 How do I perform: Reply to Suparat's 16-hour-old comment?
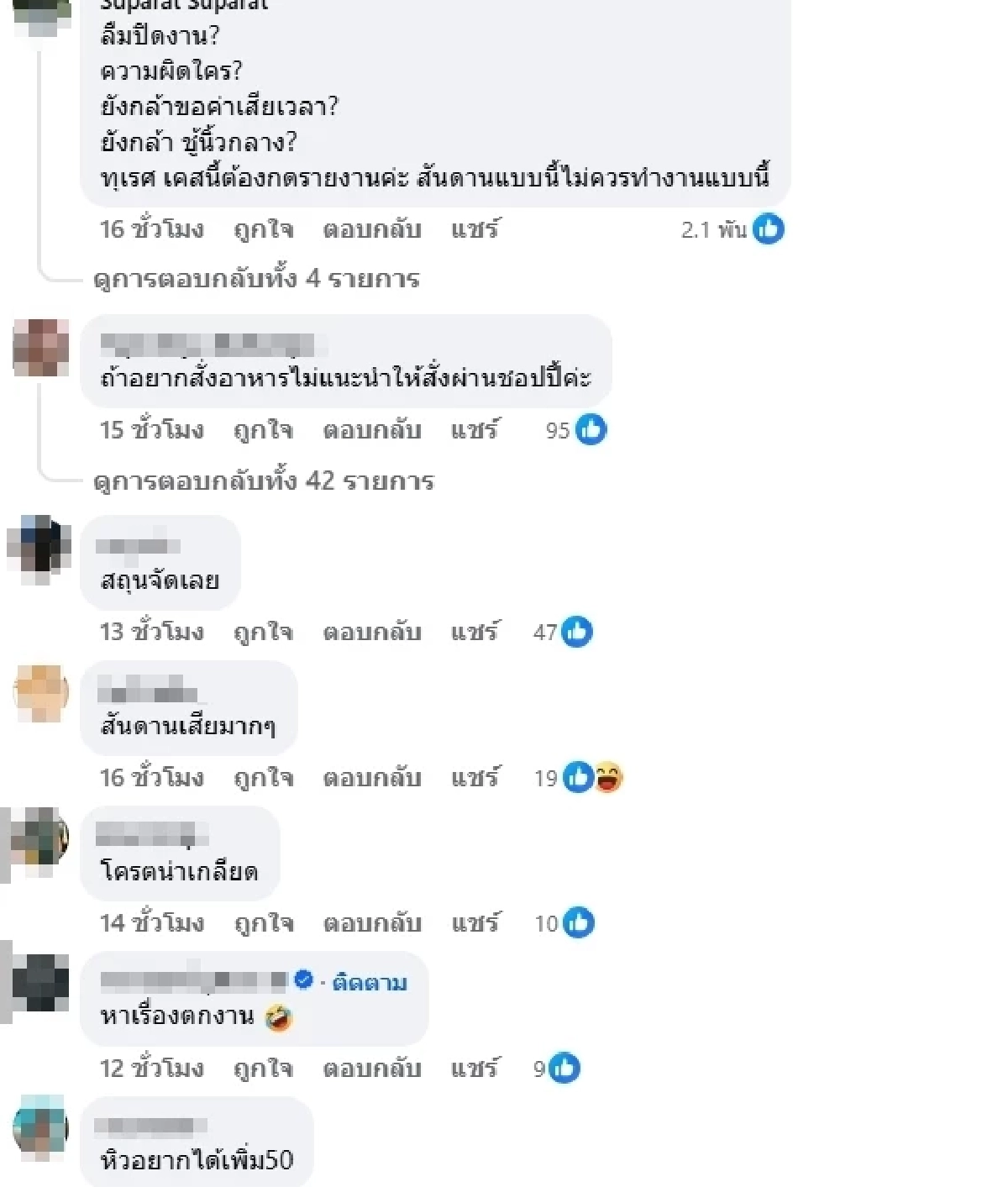tap(371, 229)
